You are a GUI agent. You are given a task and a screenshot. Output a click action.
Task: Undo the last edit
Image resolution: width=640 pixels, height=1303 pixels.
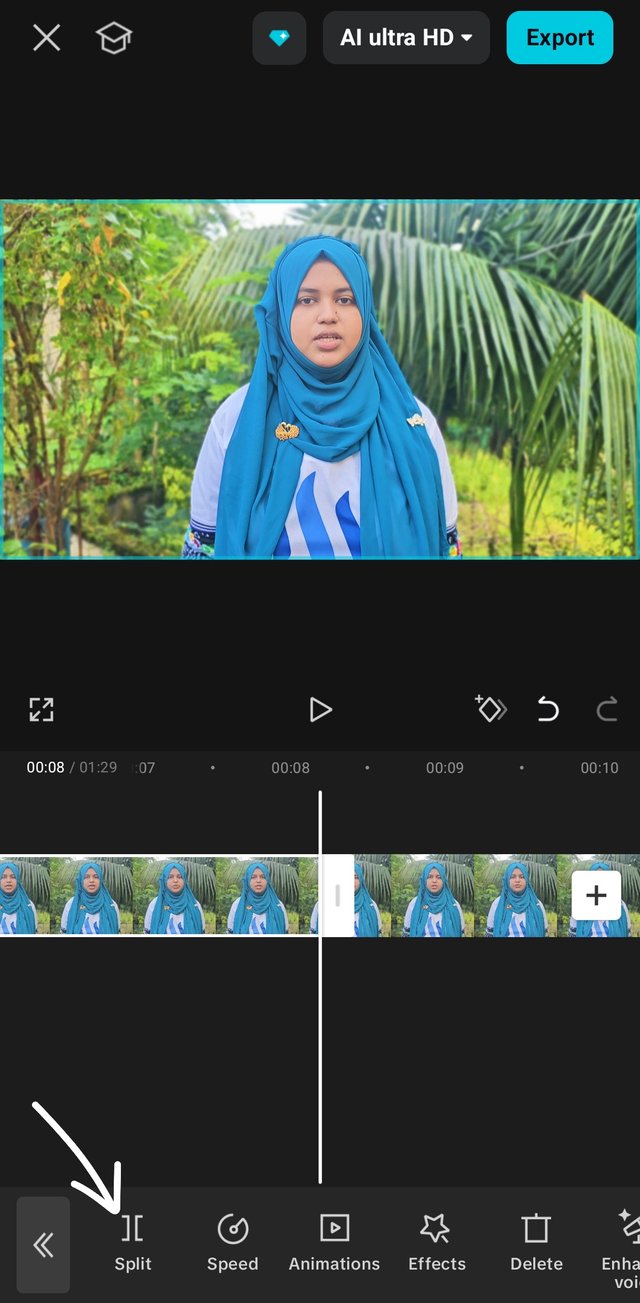548,710
